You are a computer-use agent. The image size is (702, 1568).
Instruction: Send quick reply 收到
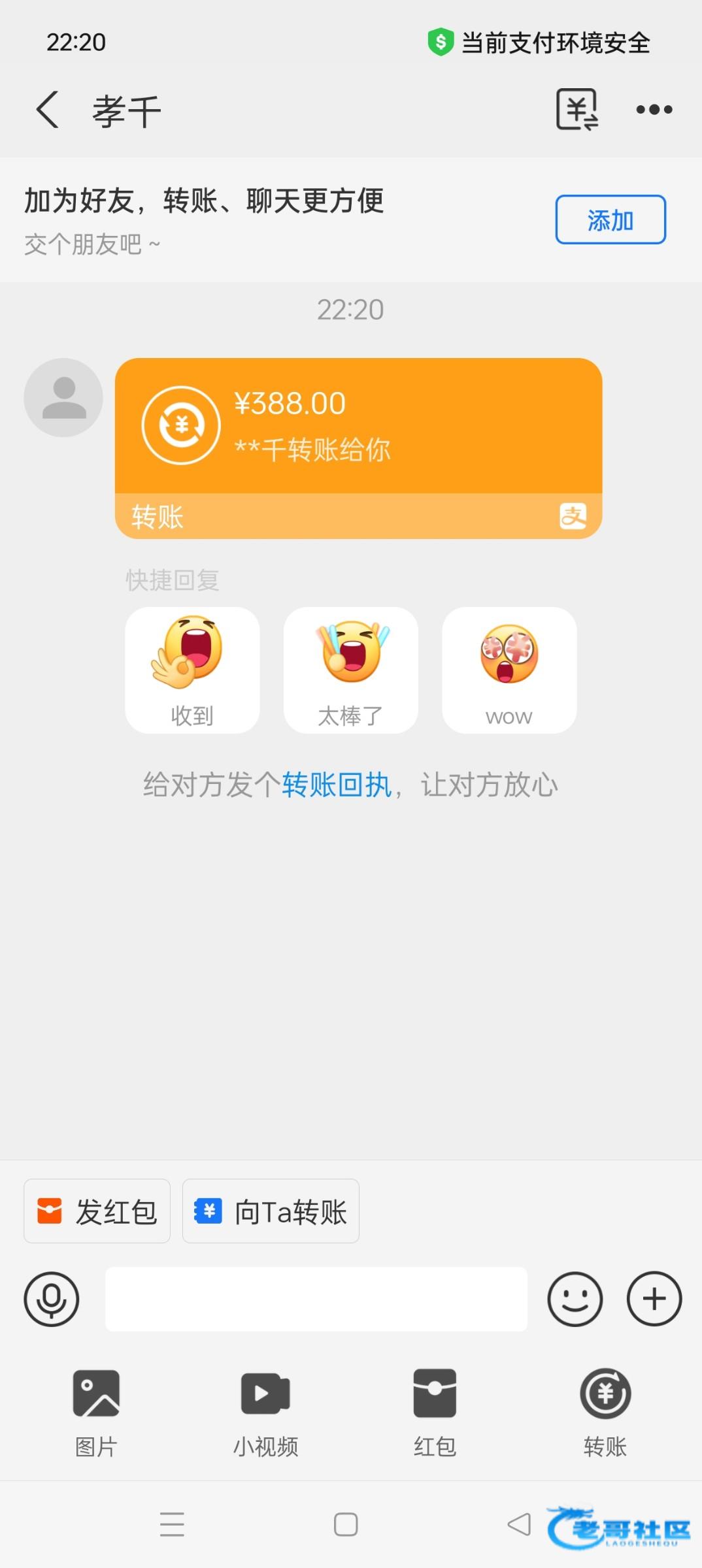pos(192,670)
